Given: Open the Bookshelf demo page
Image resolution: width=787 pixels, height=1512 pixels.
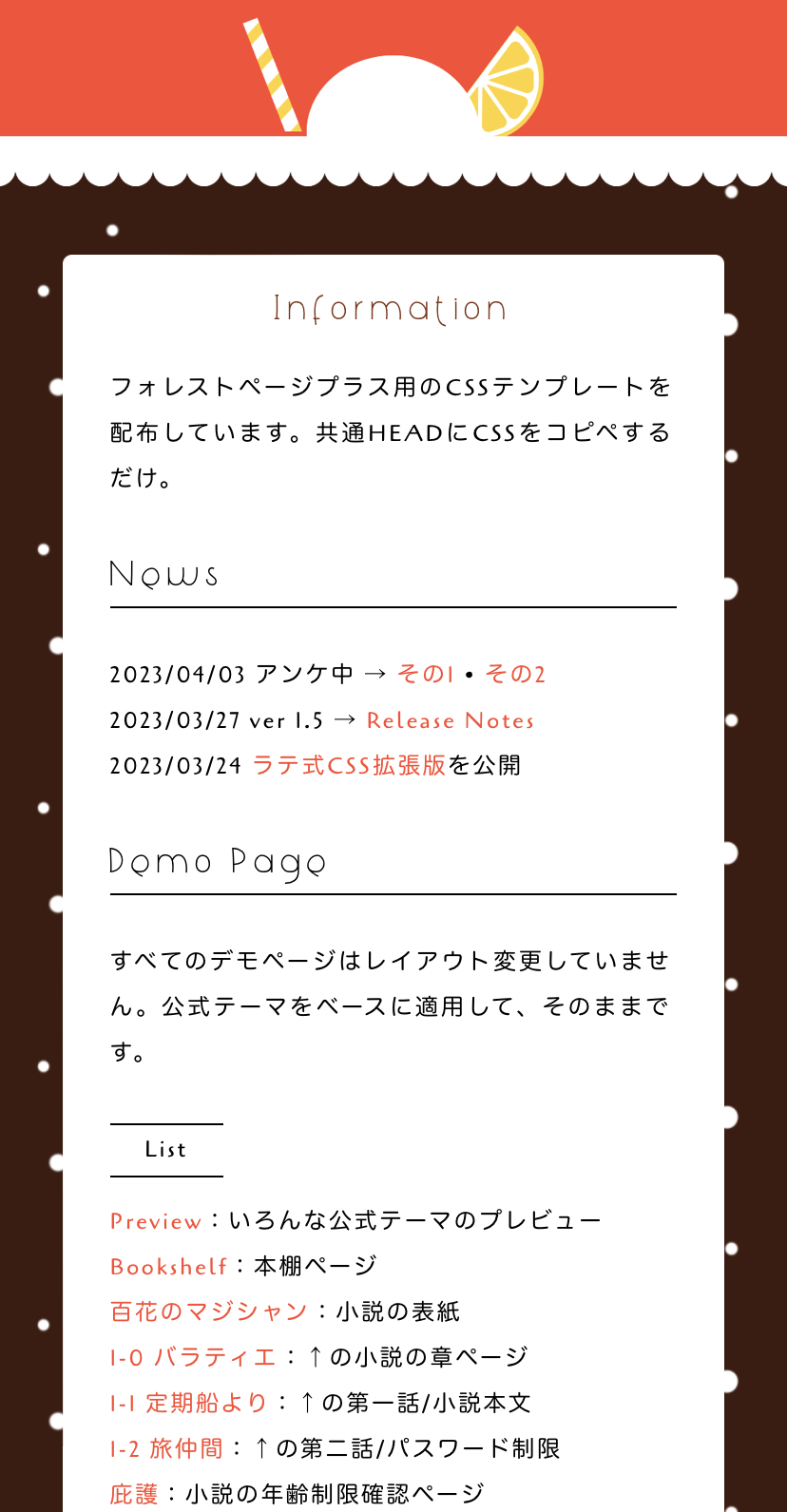Looking at the screenshot, I should coord(169,1267).
